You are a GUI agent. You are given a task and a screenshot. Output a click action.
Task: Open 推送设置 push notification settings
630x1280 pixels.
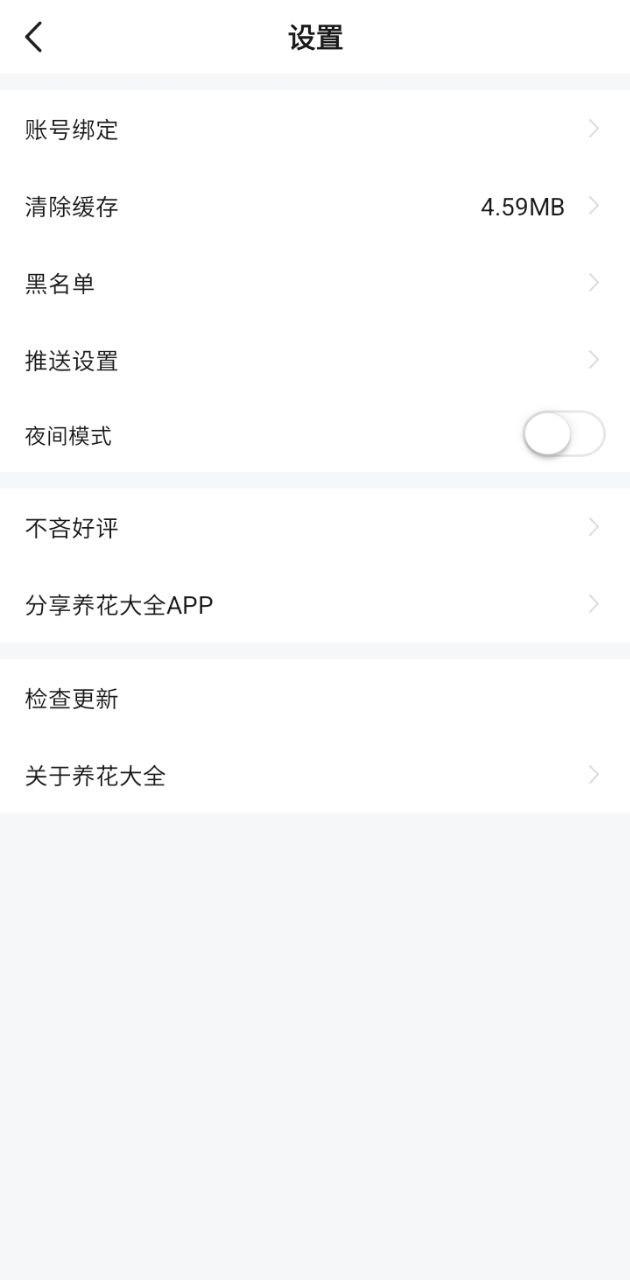coord(315,360)
